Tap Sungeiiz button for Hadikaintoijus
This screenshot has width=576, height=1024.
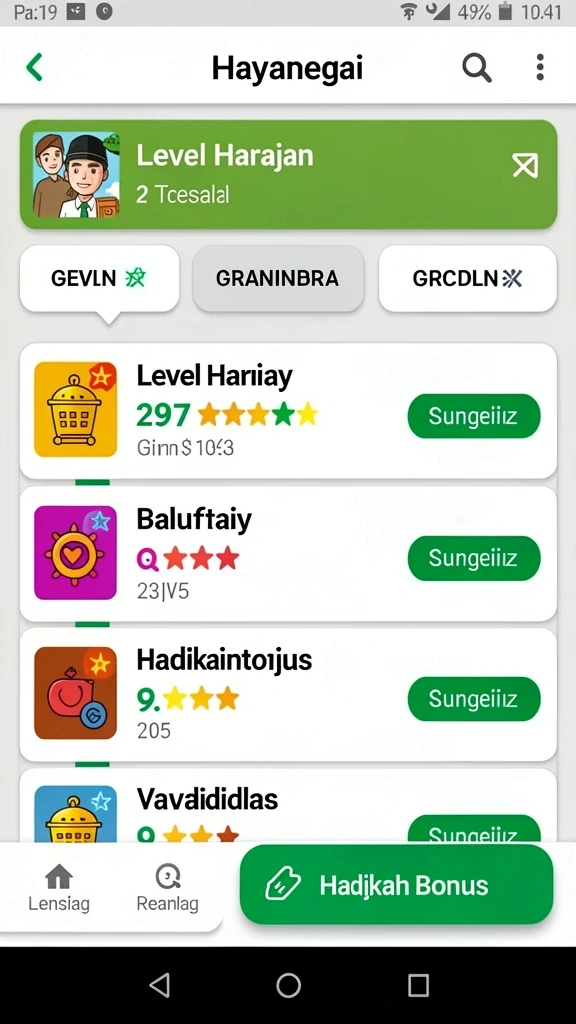point(473,699)
